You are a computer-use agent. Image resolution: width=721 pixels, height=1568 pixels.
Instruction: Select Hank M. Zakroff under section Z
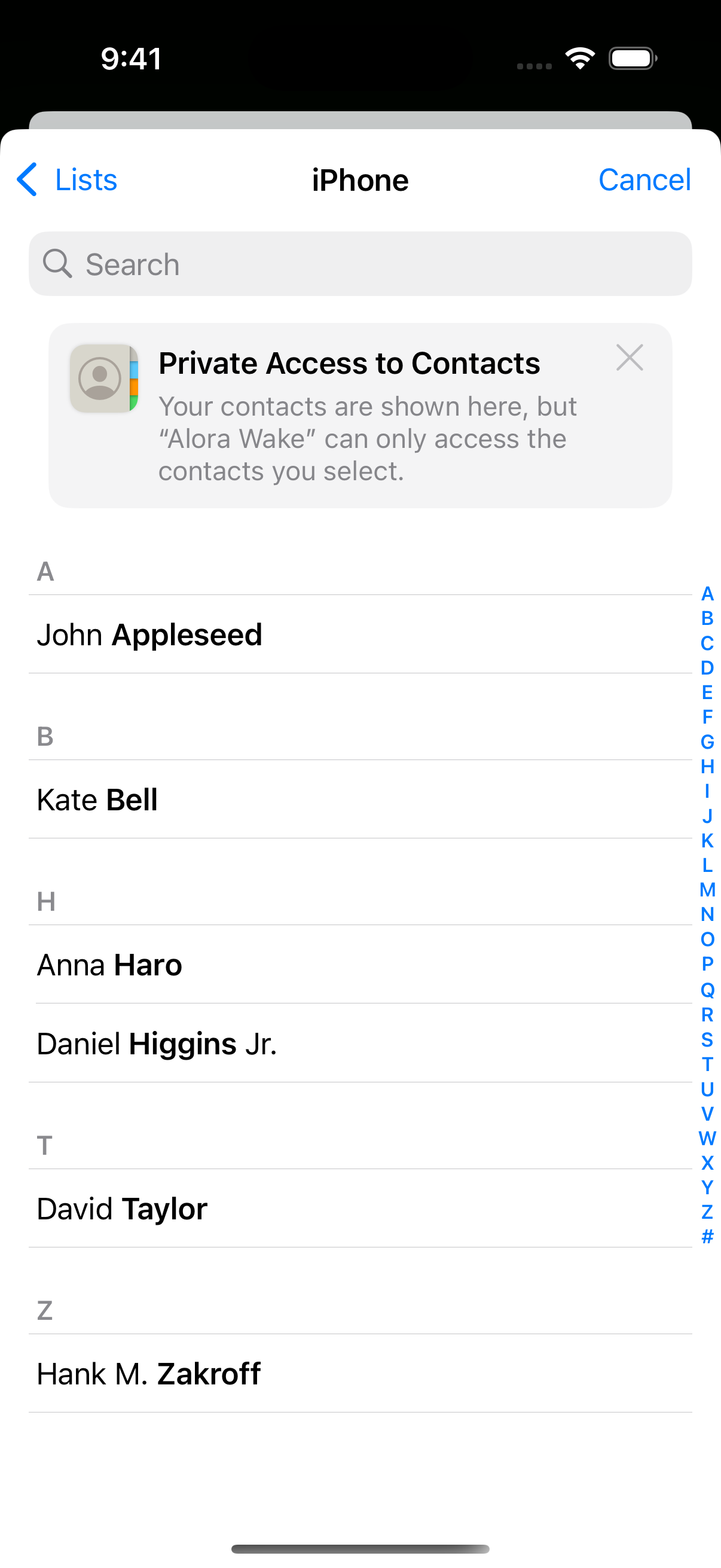(243, 1374)
